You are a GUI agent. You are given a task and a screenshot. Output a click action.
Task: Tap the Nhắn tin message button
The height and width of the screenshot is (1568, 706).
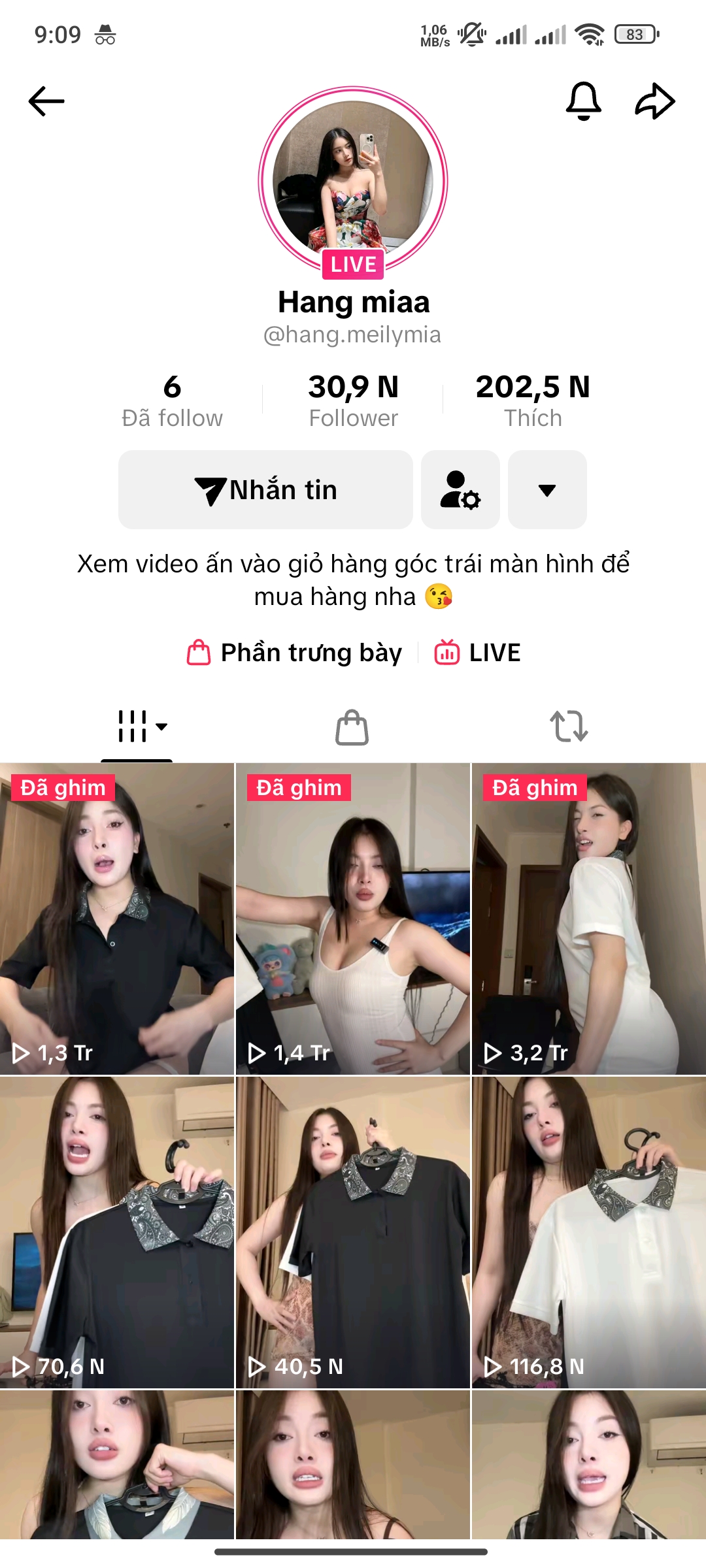tap(265, 490)
